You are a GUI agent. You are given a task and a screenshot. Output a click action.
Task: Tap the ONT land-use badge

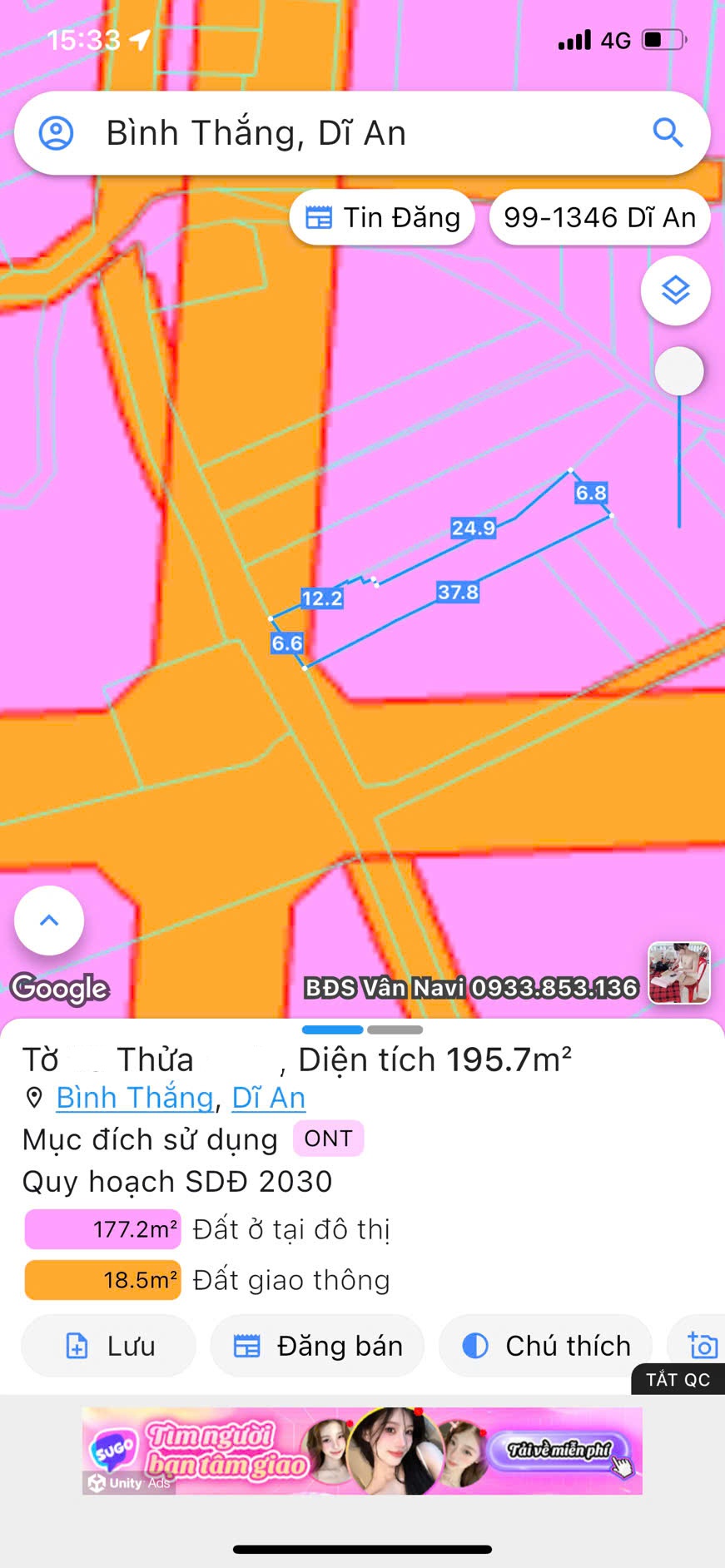point(328,1138)
